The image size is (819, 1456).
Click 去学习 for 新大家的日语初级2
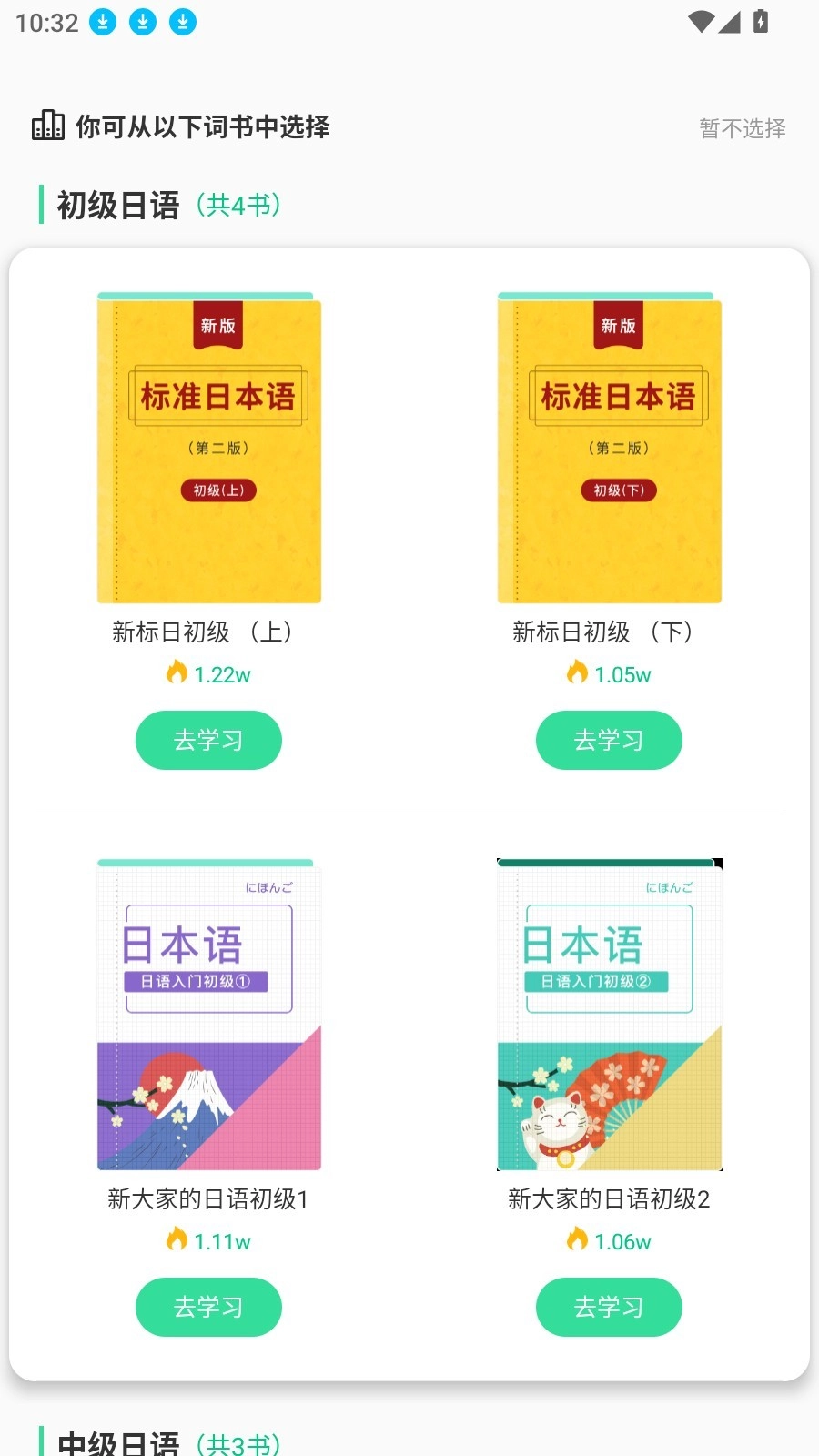click(609, 1307)
